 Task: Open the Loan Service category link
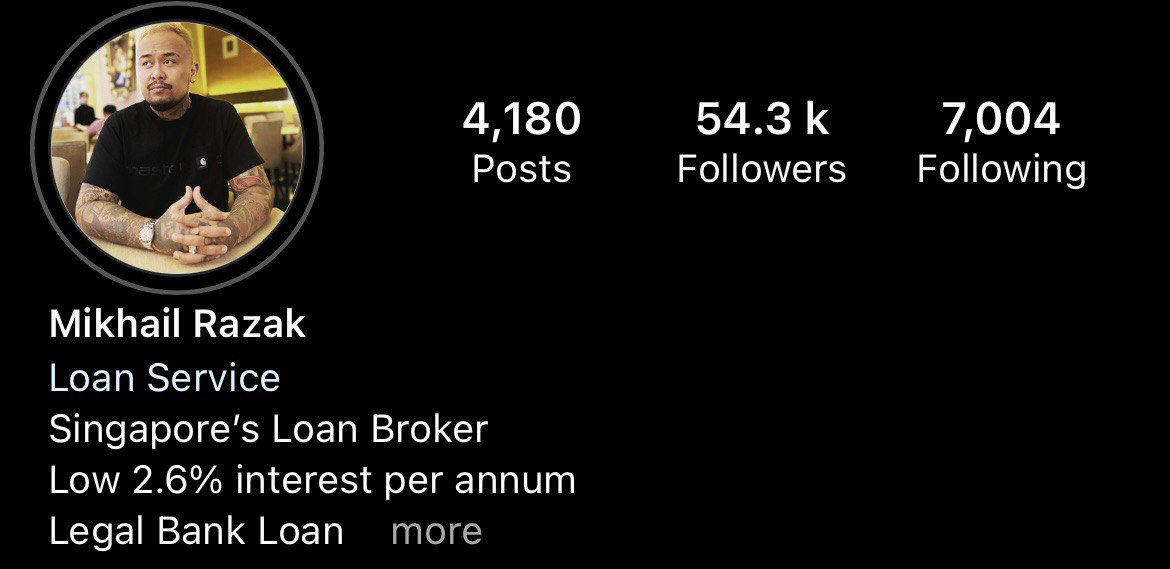pyautogui.click(x=165, y=378)
